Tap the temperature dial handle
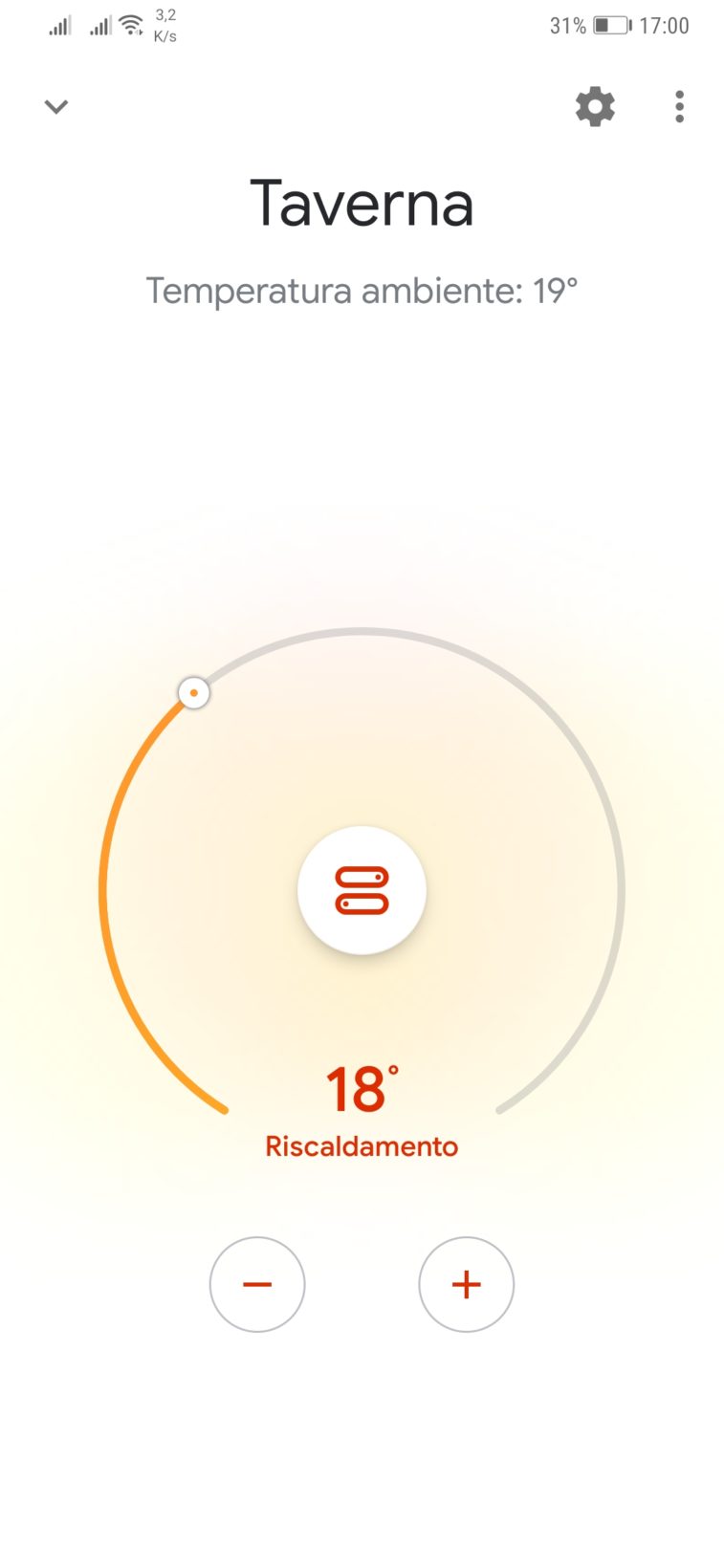Viewport: 724px width, 1568px height. click(x=194, y=693)
